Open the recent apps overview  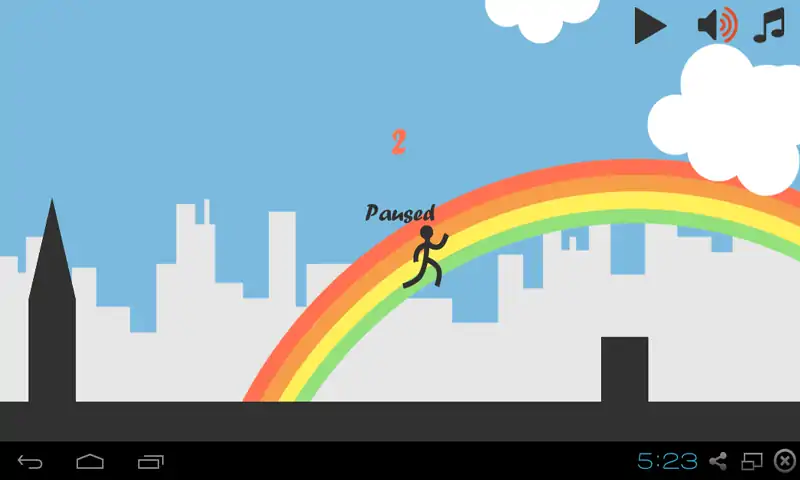pyautogui.click(x=151, y=461)
